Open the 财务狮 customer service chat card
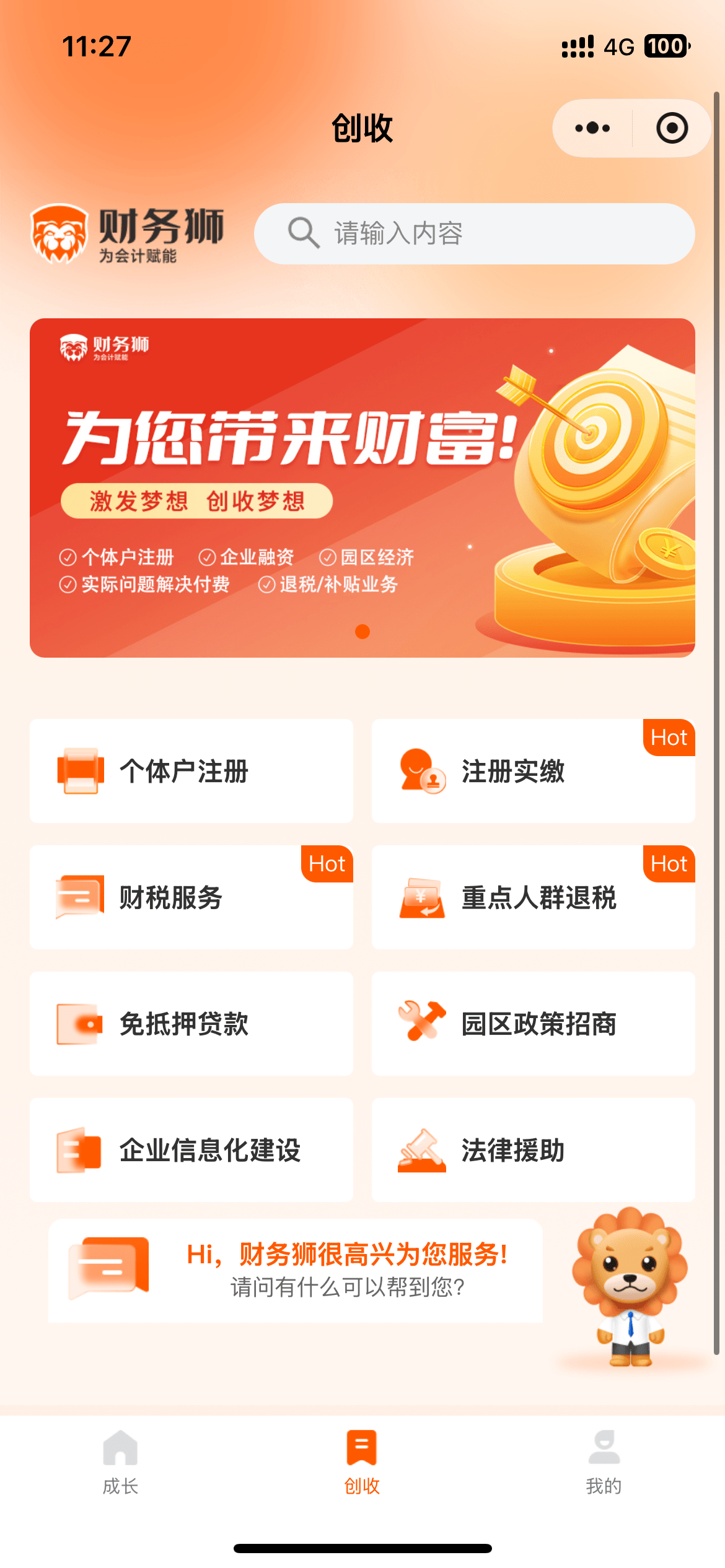Image resolution: width=725 pixels, height=1568 pixels. click(296, 1271)
